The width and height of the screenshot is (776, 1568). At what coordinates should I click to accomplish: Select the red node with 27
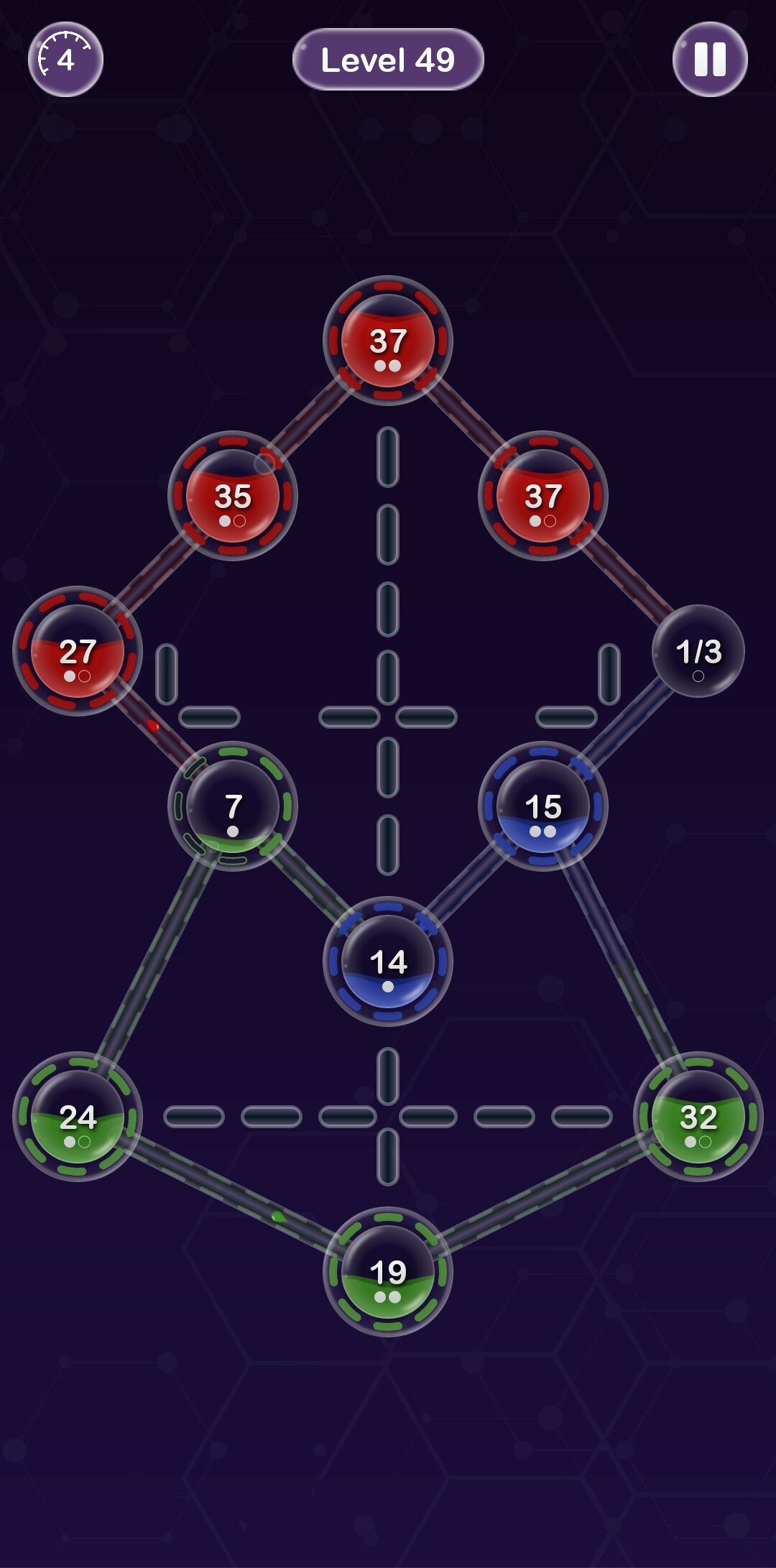[x=78, y=651]
